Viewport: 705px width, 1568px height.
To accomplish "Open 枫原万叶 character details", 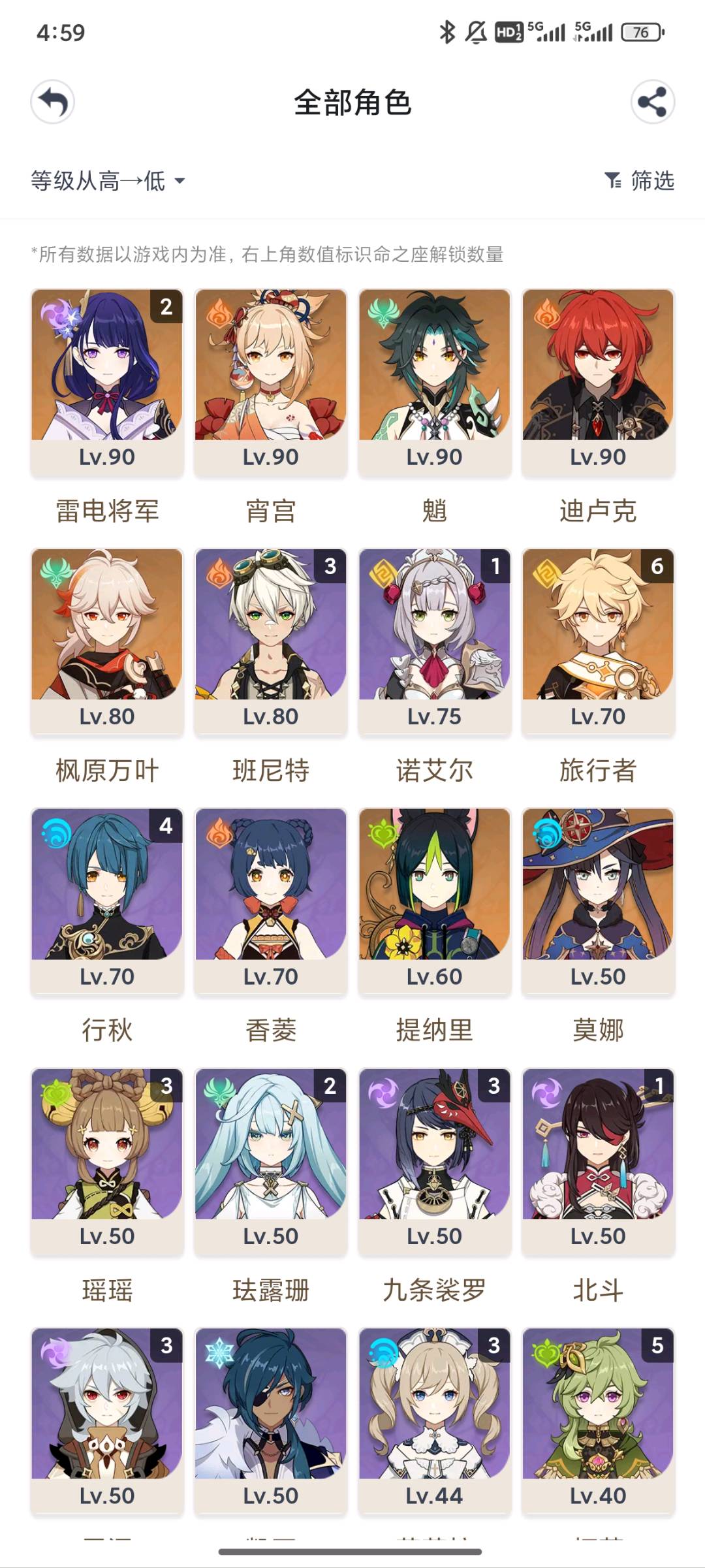I will tap(107, 641).
